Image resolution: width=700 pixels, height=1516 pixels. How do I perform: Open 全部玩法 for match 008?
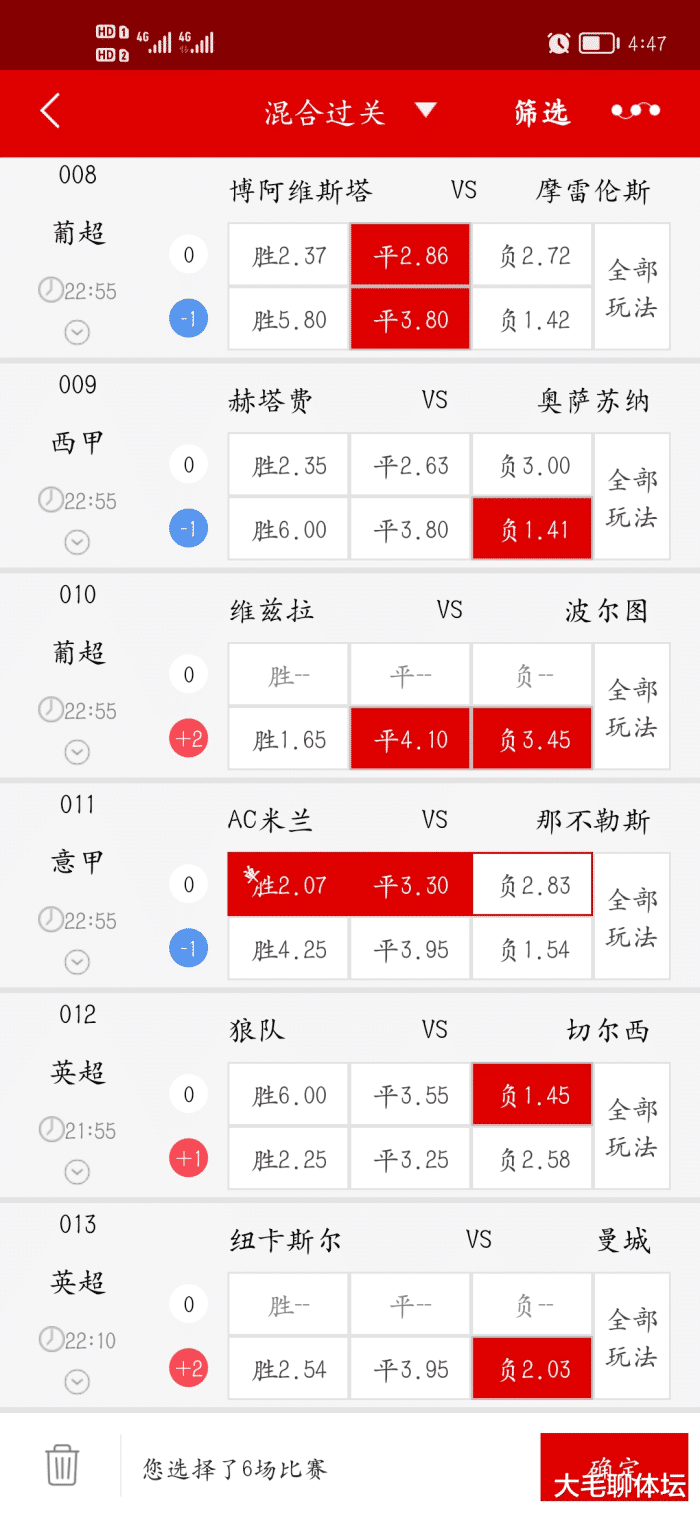(632, 287)
